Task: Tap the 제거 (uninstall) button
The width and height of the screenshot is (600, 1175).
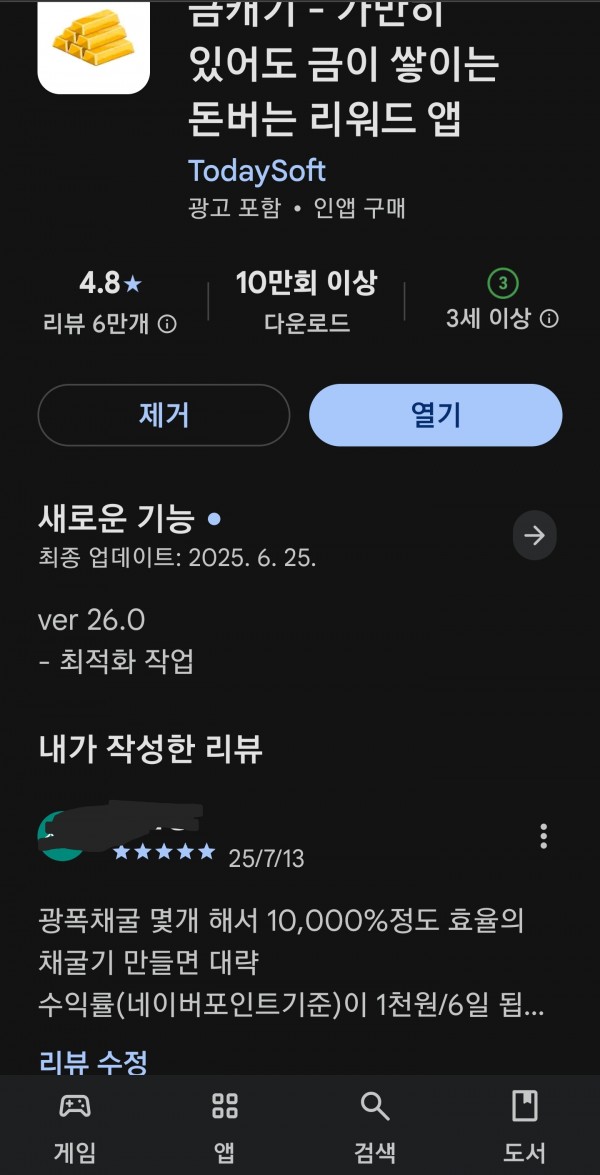Action: [x=163, y=415]
